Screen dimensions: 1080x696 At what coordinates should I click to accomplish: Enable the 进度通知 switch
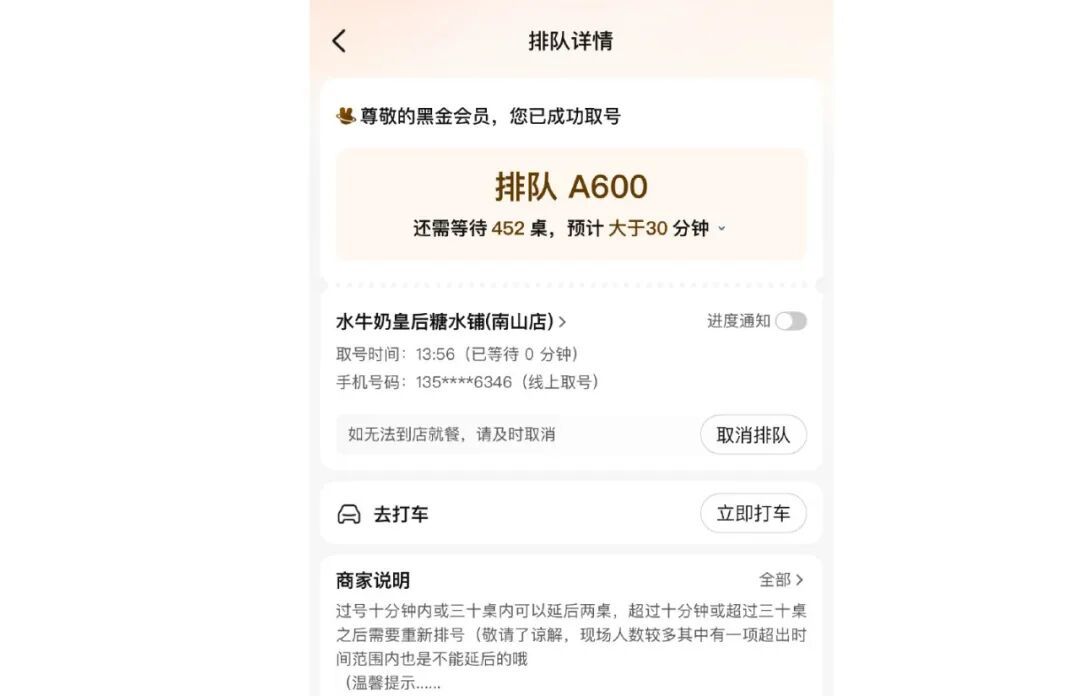click(x=790, y=321)
